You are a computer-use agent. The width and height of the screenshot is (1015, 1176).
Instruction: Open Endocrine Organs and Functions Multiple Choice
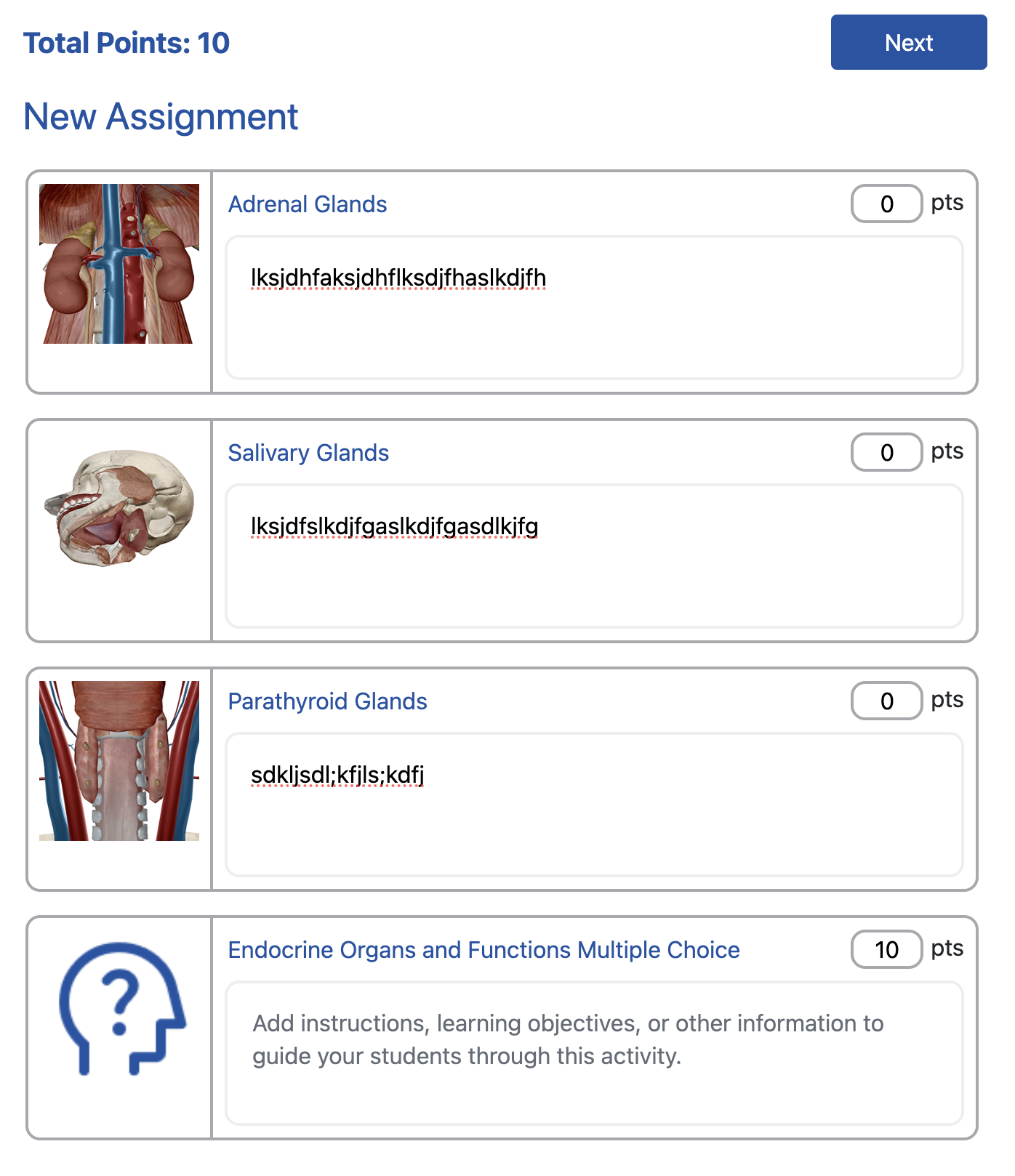click(x=484, y=950)
